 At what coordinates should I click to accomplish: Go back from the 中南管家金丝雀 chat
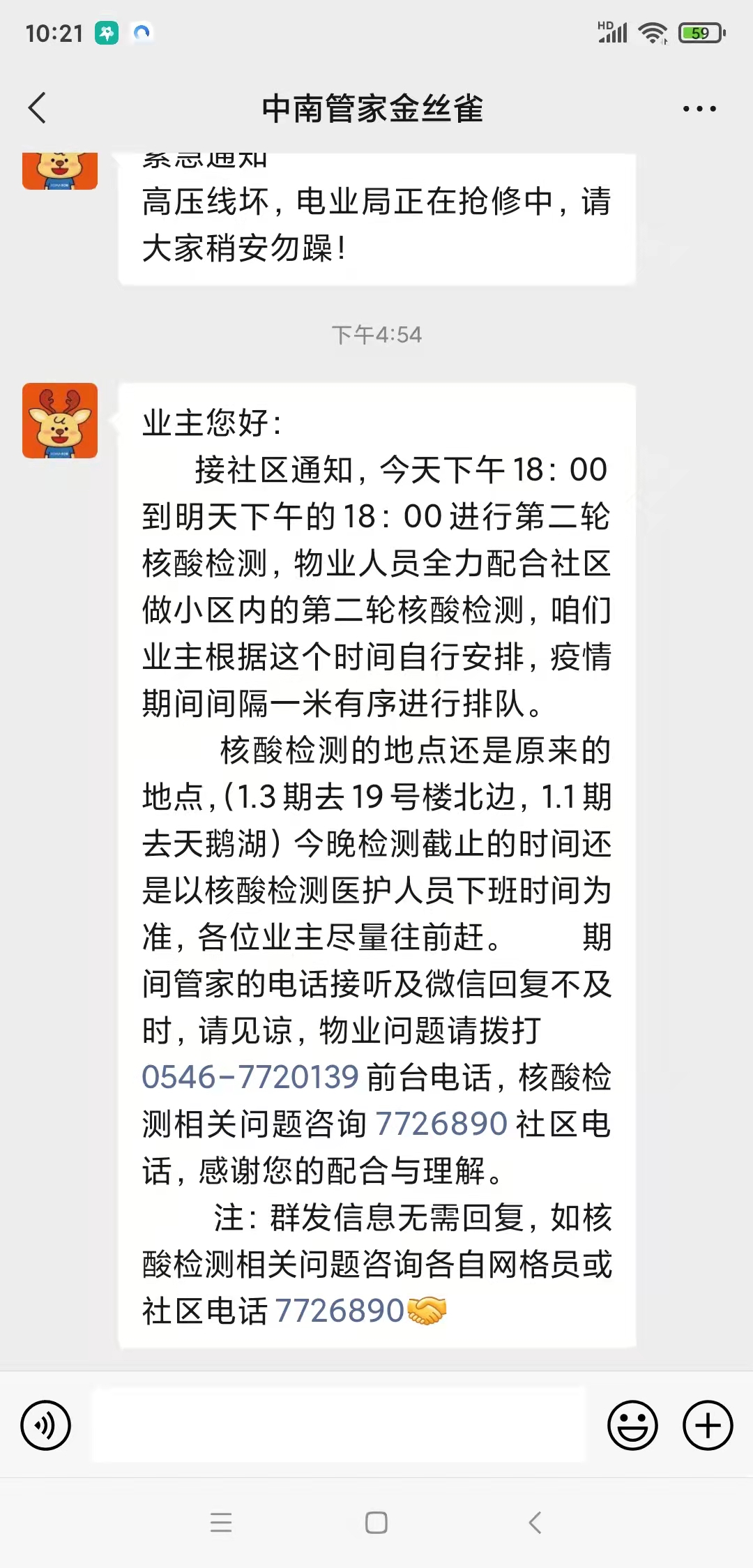point(38,108)
